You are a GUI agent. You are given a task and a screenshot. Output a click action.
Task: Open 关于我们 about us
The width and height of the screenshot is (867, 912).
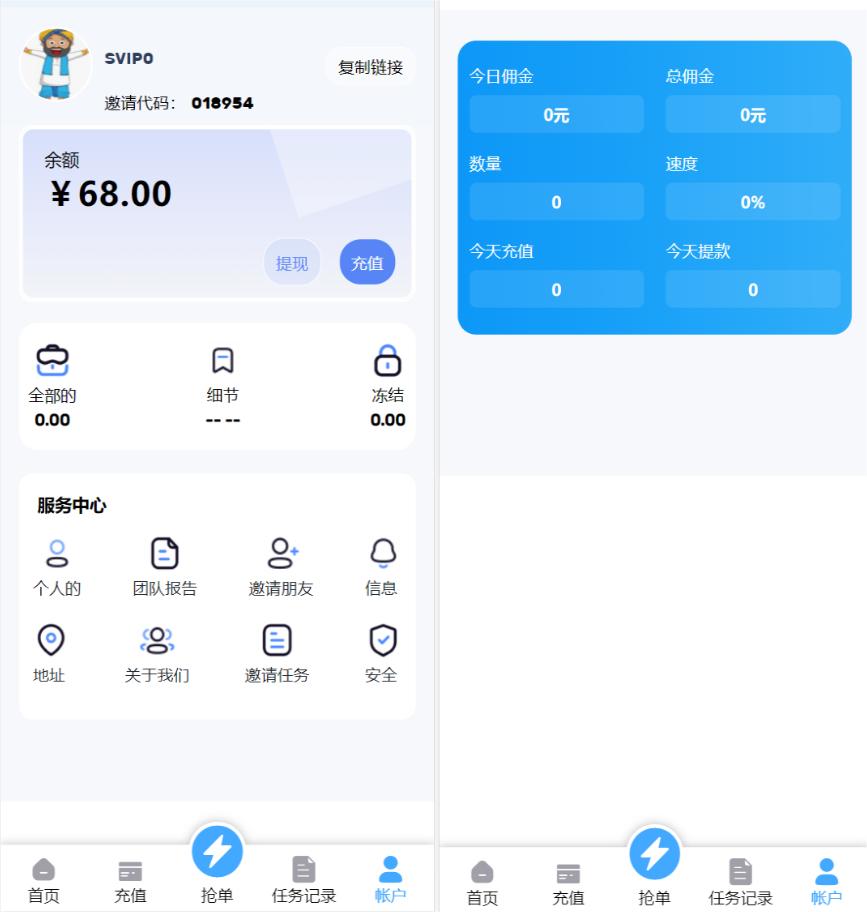[x=157, y=652]
